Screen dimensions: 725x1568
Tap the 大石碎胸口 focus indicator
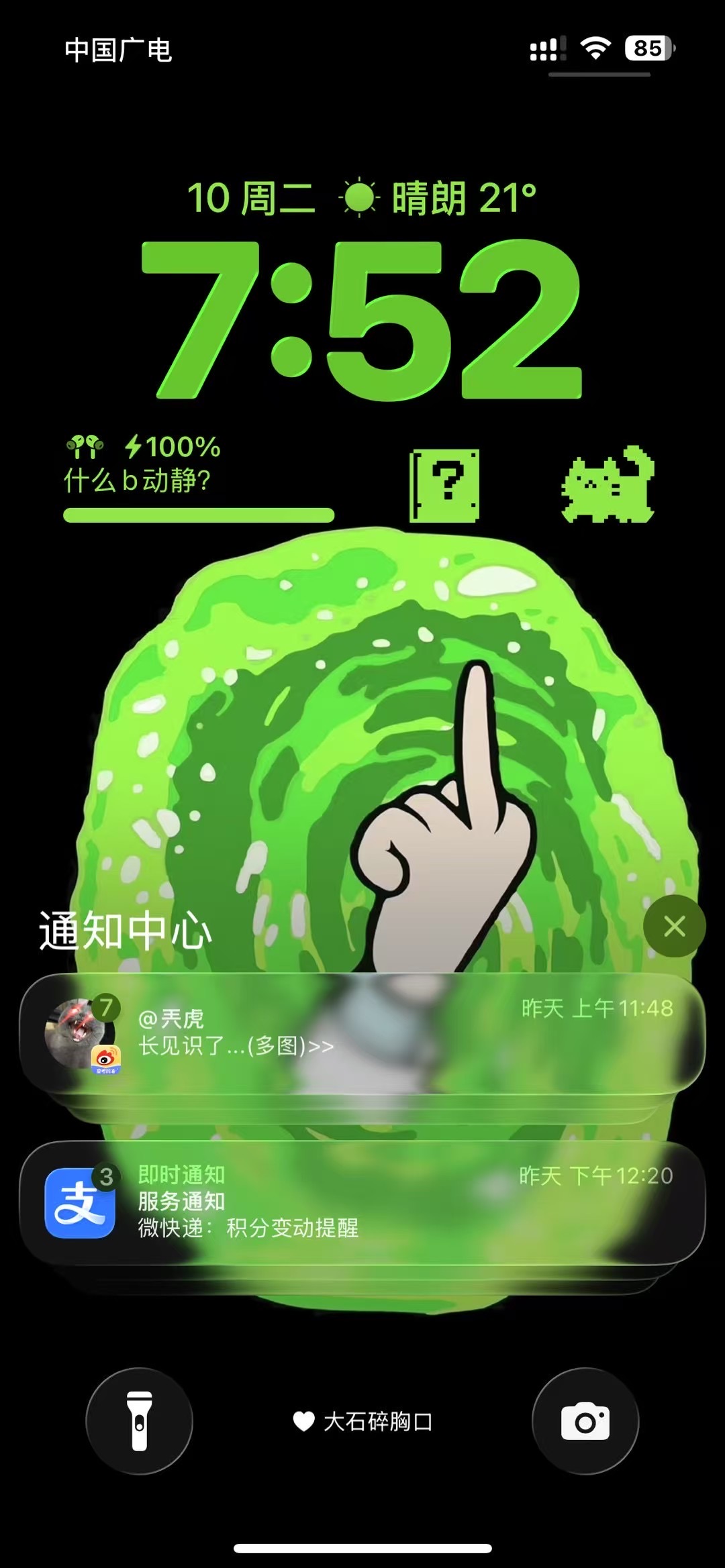(x=363, y=1422)
